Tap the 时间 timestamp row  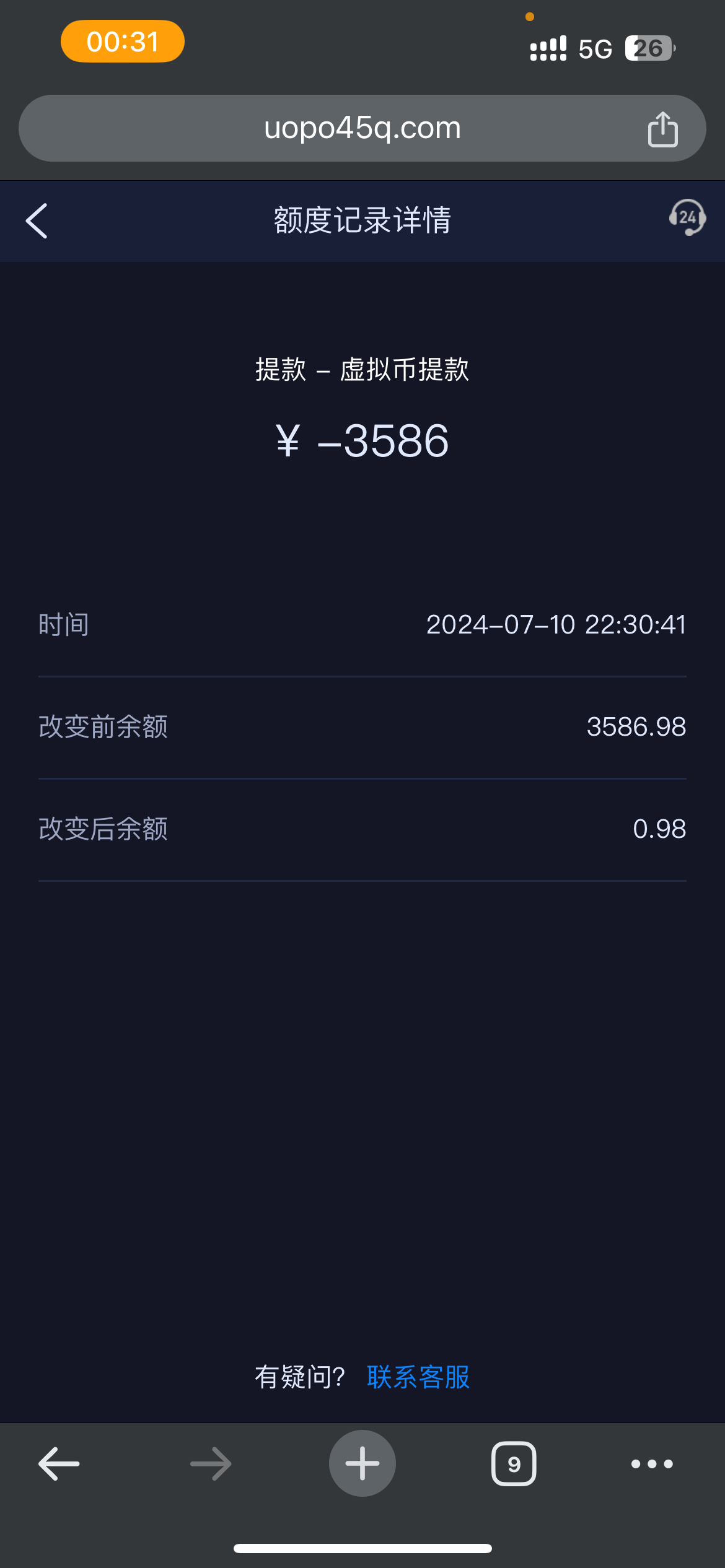(x=362, y=624)
